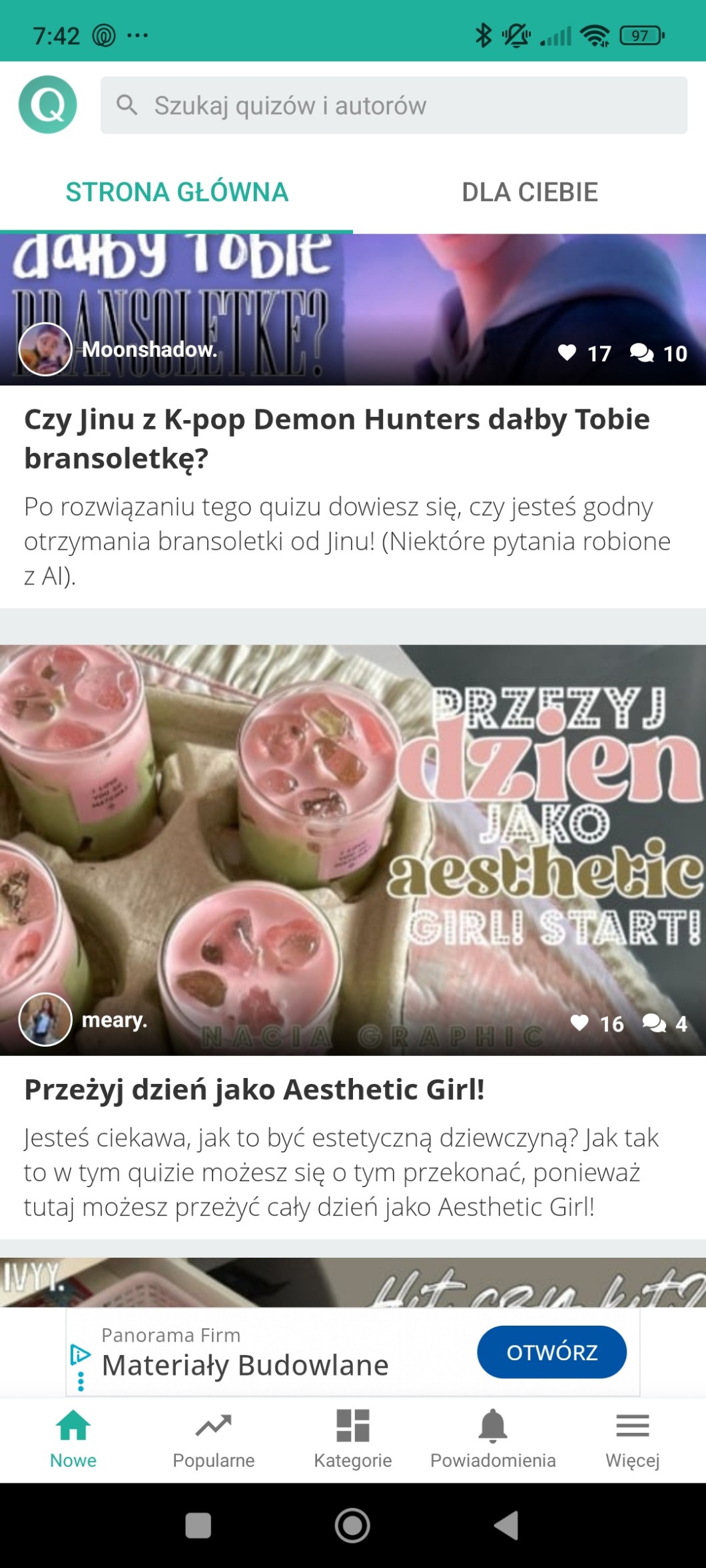Show the Popularne quizzes tab
The image size is (706, 1568).
pos(213,1439)
